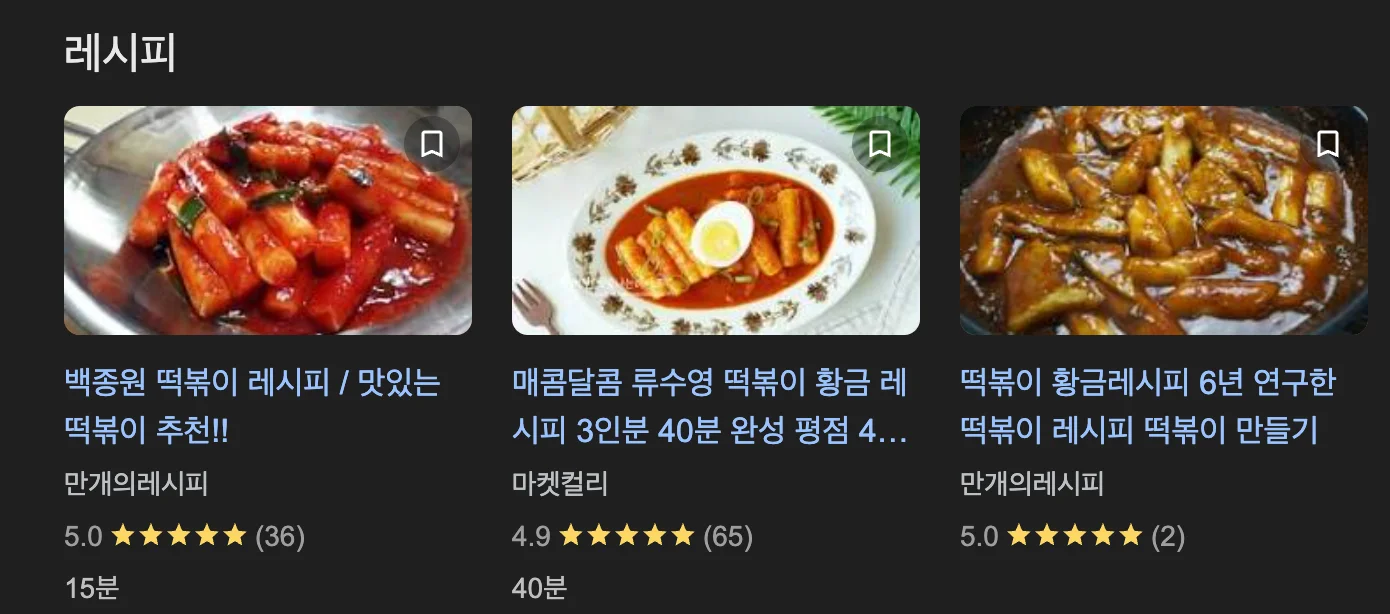Bookmark the 류수영 떡볶이 recipe

pyautogui.click(x=880, y=145)
